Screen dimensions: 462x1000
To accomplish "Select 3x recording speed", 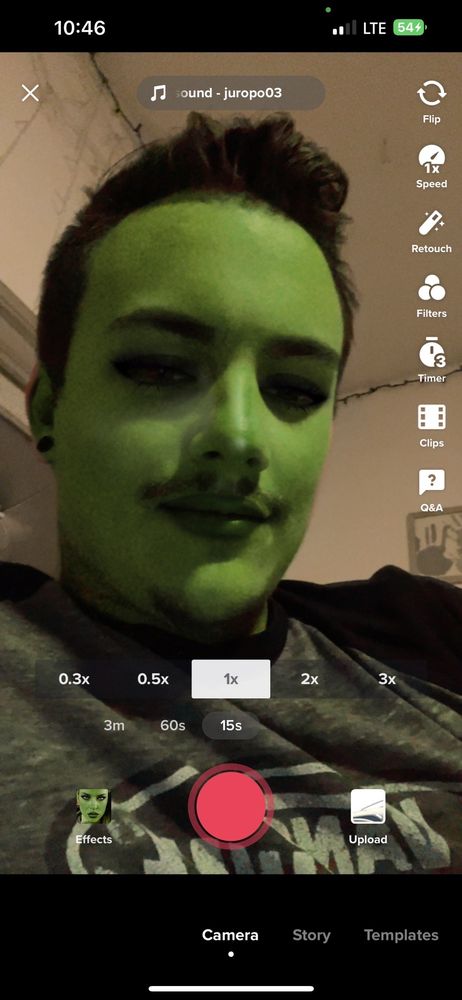I will click(387, 679).
